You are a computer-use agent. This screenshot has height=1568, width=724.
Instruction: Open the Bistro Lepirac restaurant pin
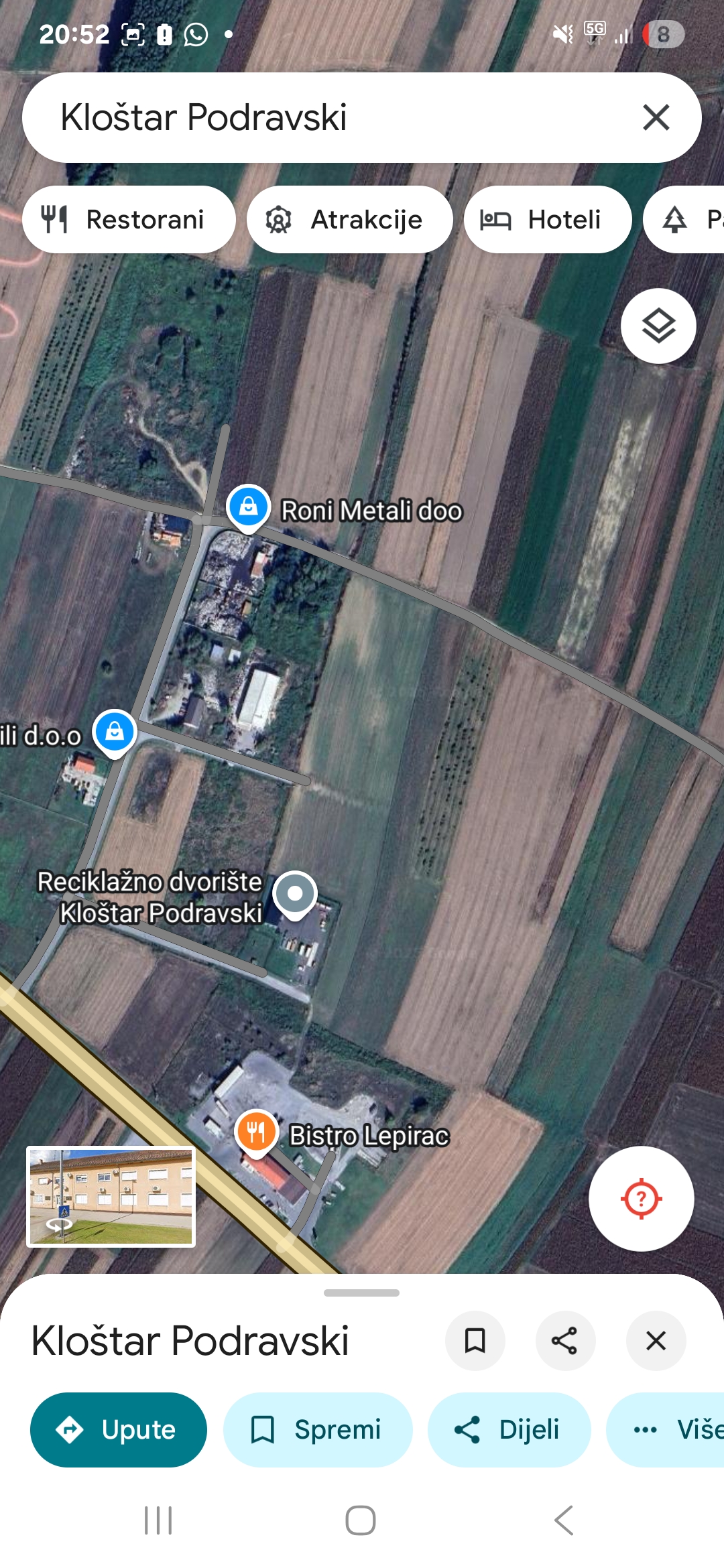click(x=257, y=1132)
